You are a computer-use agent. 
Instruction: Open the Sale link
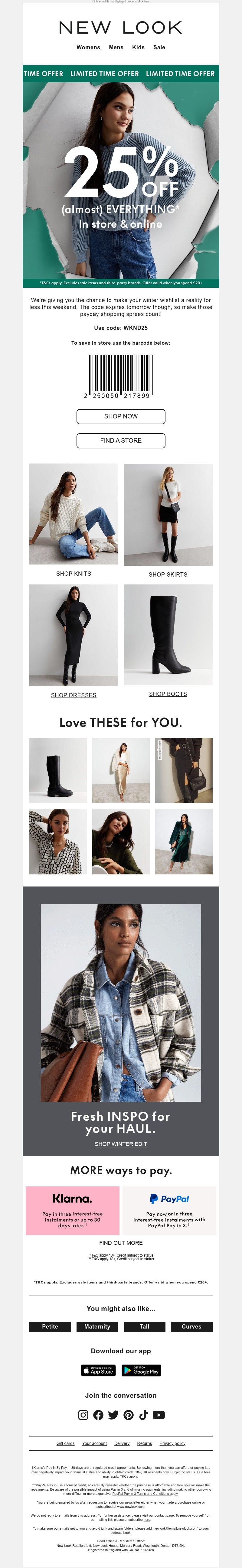(159, 47)
